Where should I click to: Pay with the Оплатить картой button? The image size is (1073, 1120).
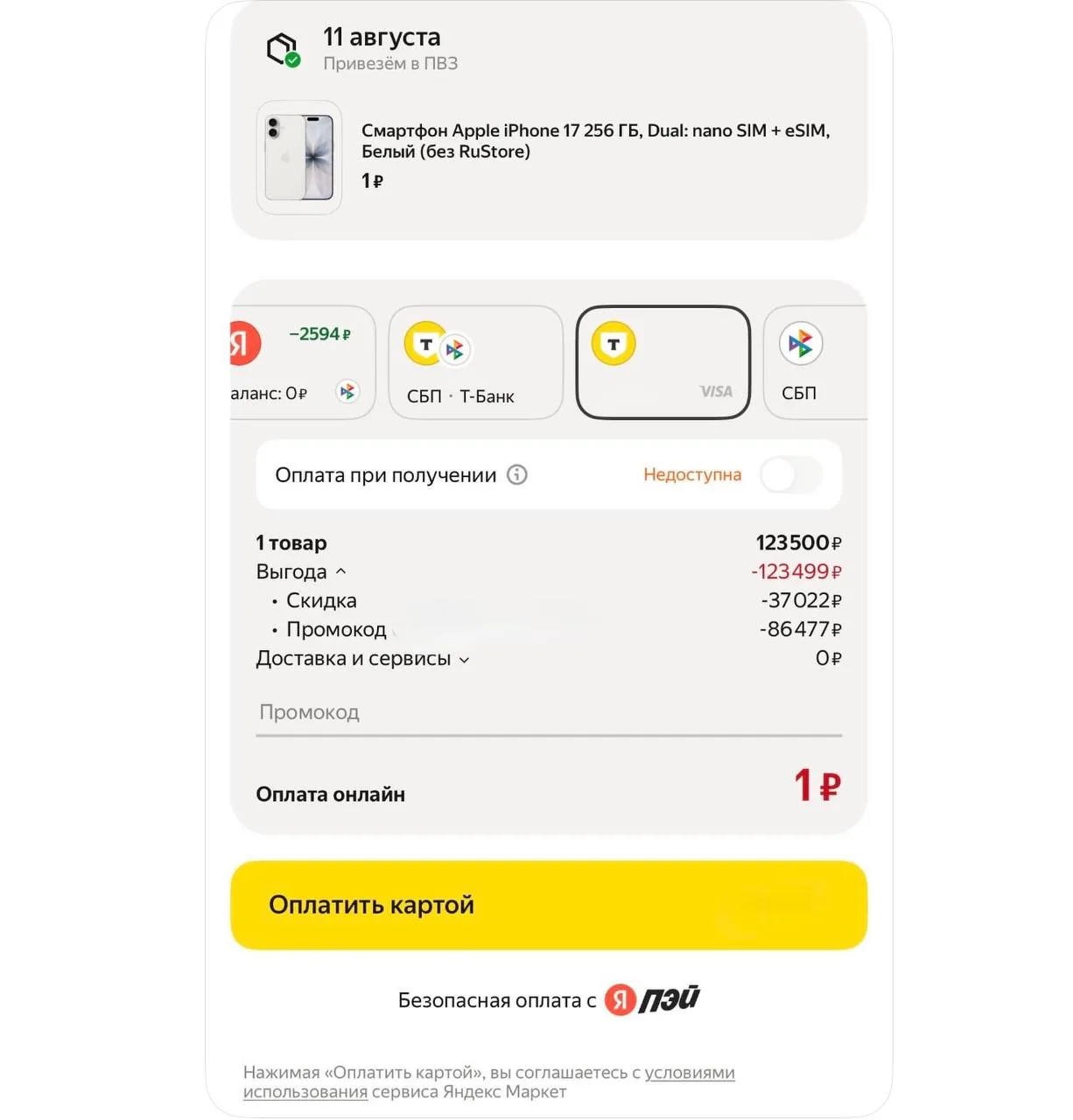549,906
